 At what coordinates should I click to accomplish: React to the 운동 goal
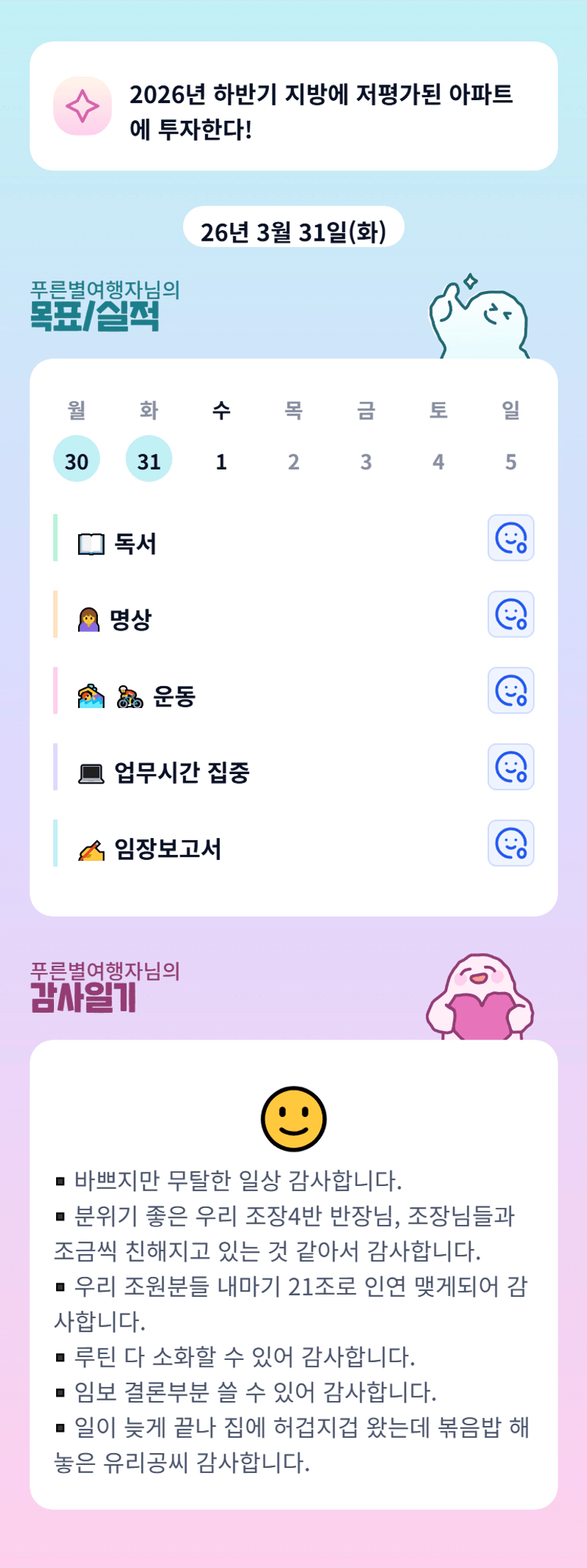click(510, 690)
